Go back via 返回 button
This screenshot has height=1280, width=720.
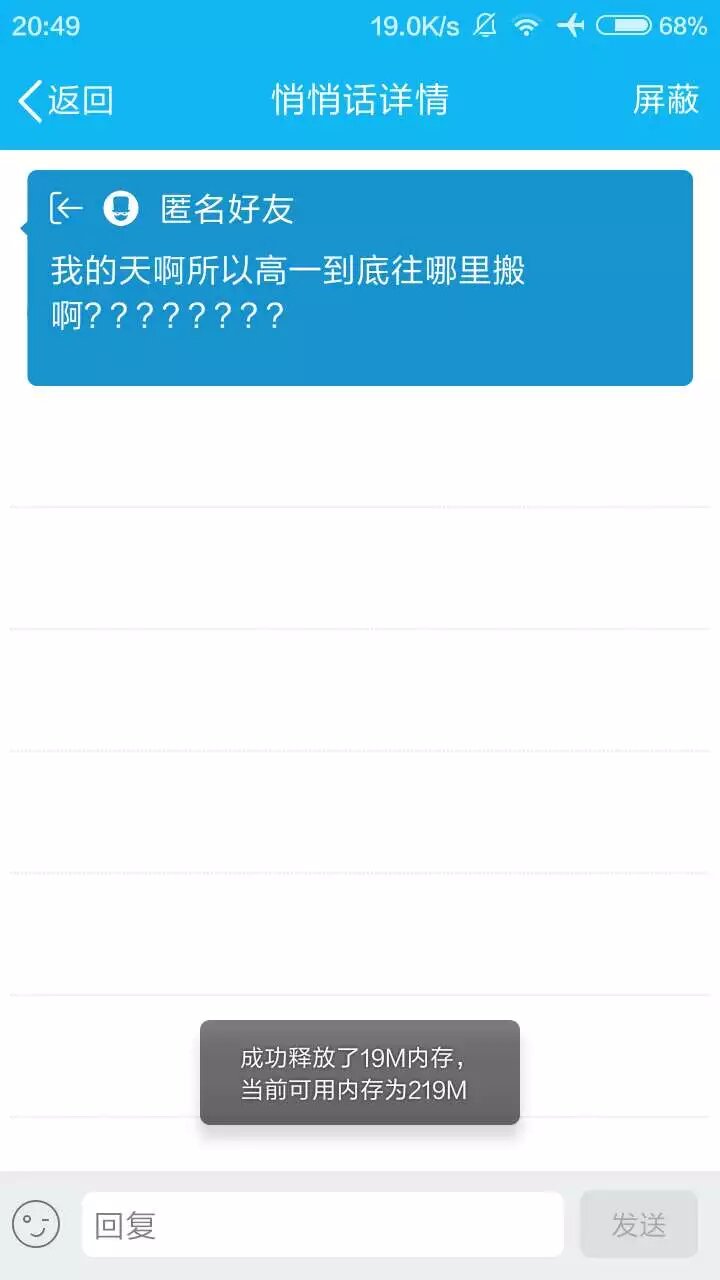(65, 100)
